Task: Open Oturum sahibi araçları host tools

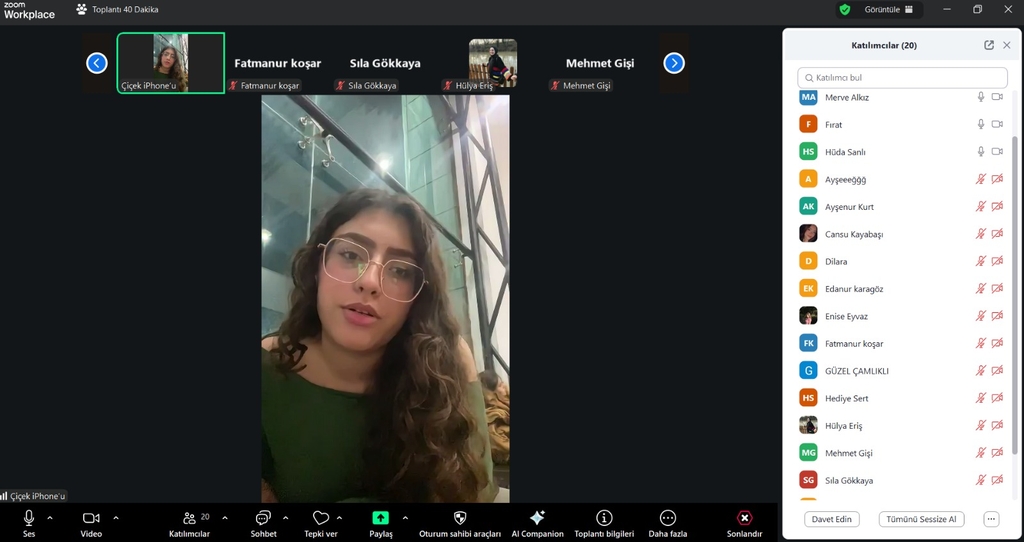Action: point(460,522)
